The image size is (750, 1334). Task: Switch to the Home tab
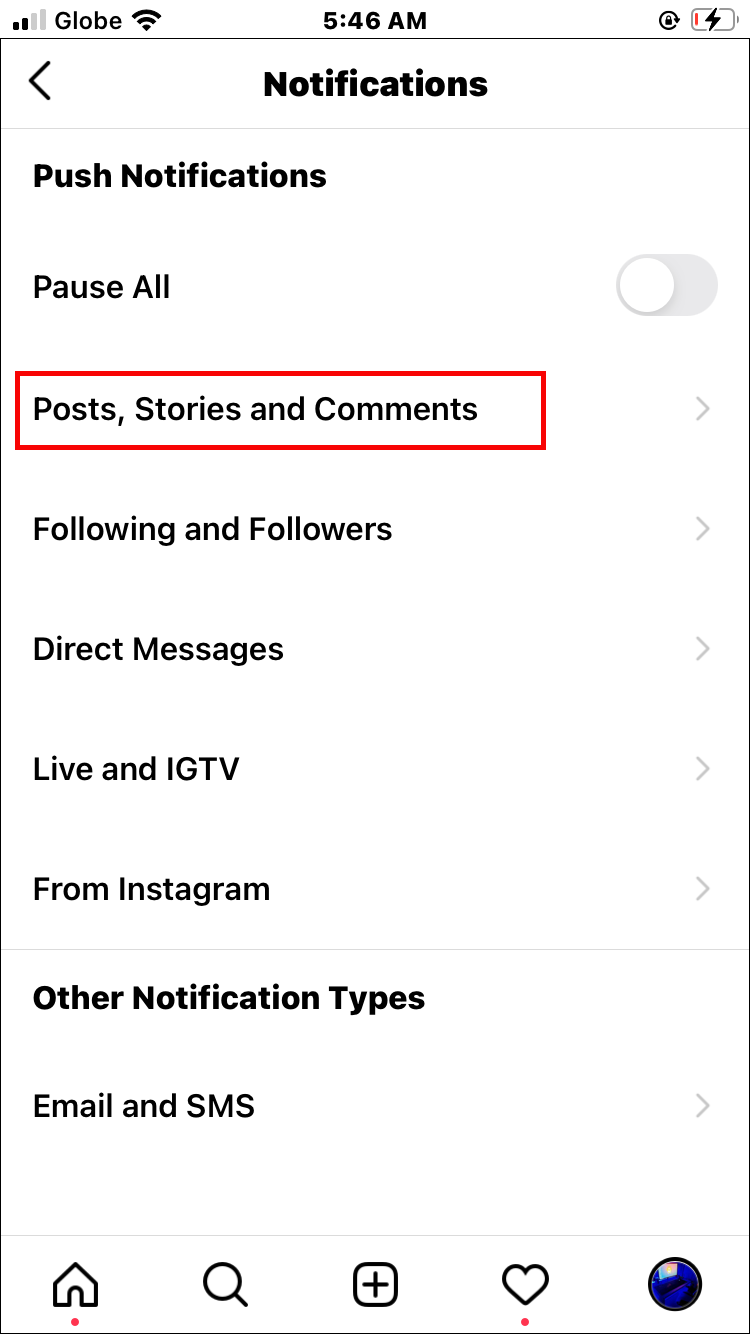click(x=76, y=1283)
